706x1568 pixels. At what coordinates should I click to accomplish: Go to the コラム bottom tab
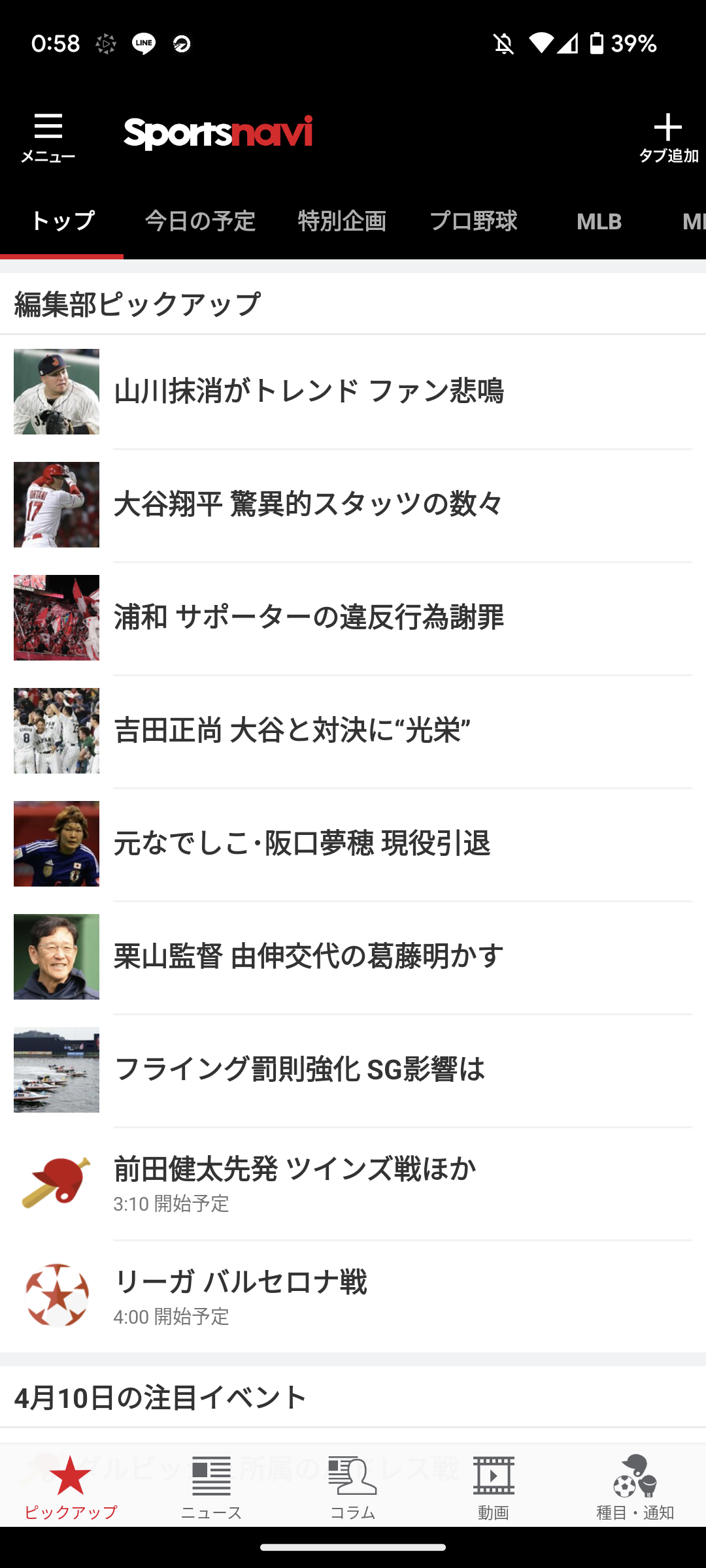(x=352, y=1487)
